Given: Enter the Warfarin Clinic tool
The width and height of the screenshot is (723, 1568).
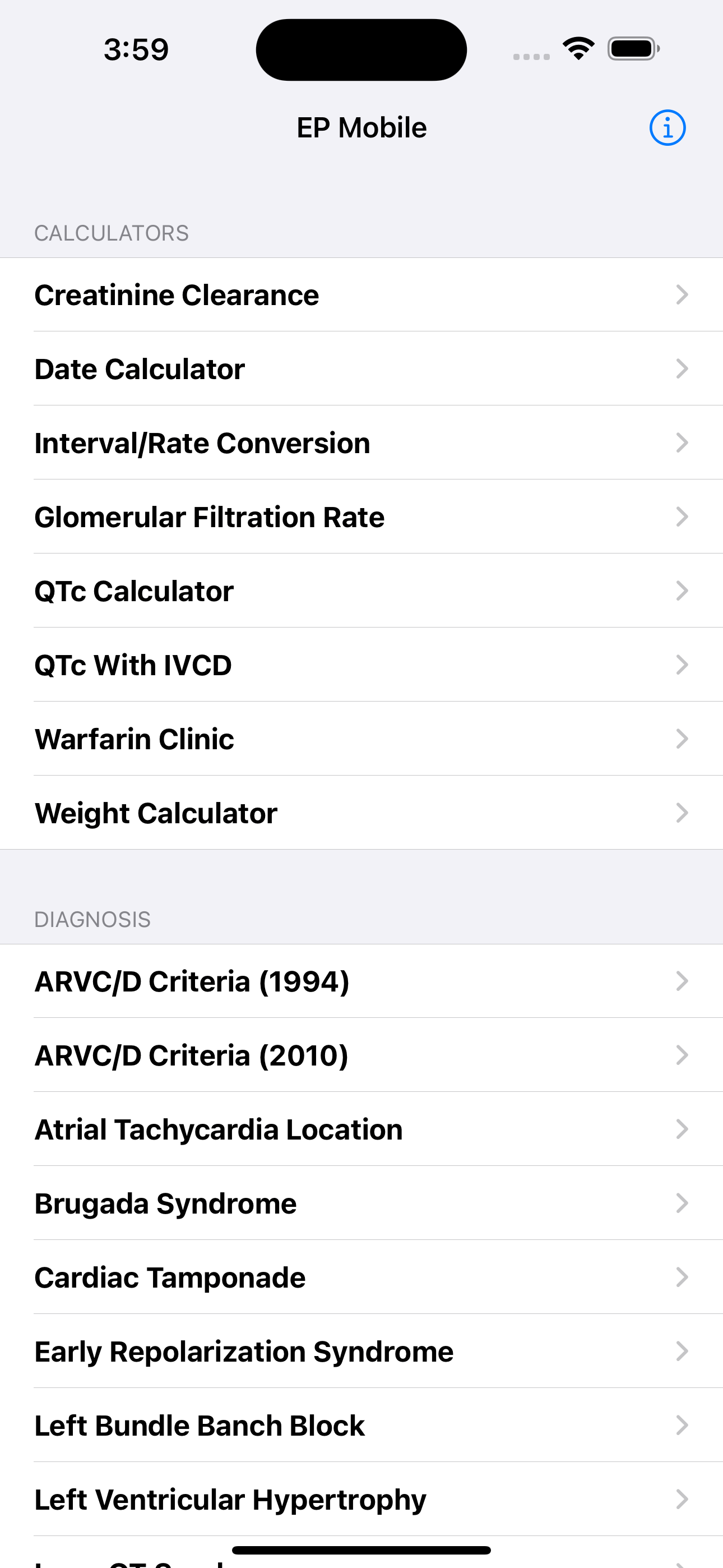Looking at the screenshot, I should tap(361, 739).
